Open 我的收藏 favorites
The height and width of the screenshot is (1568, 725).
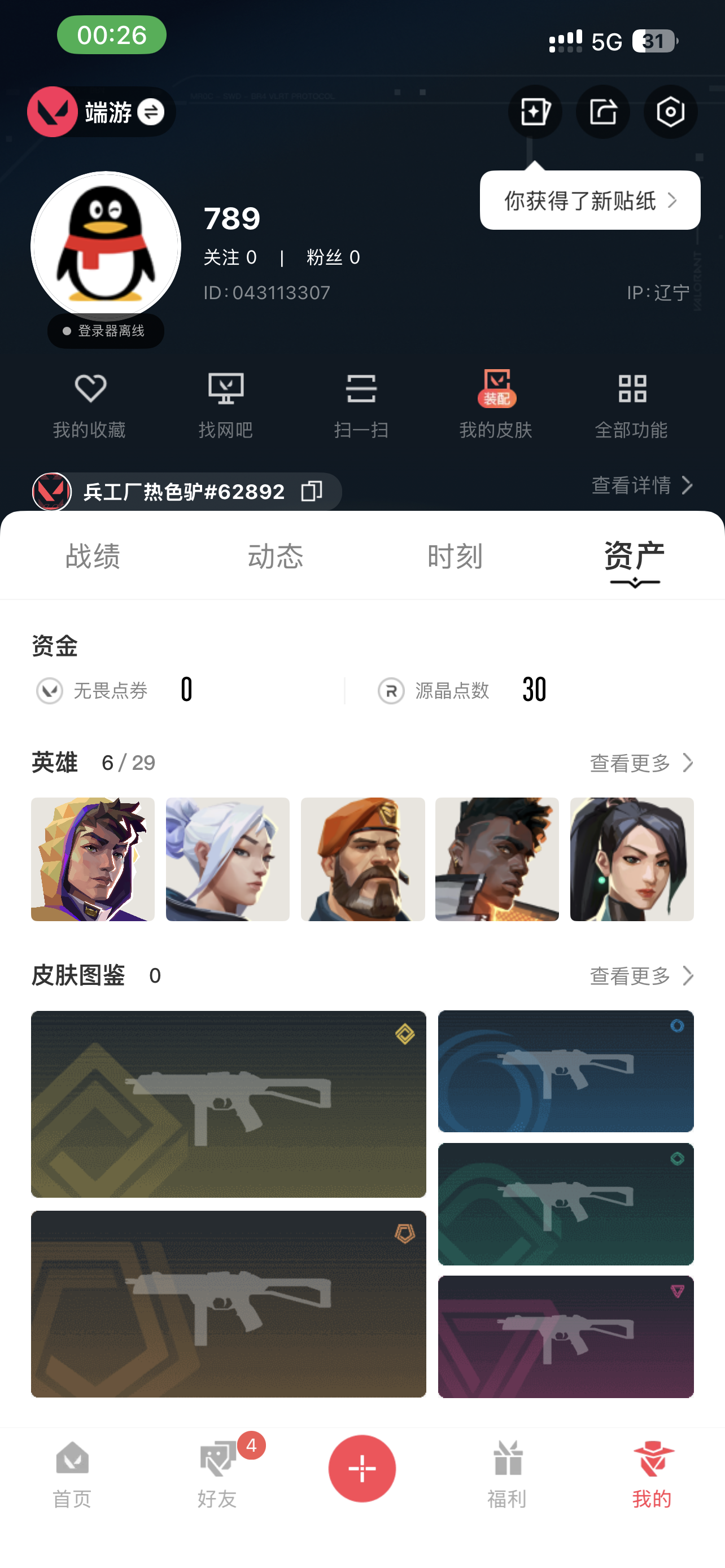click(89, 405)
